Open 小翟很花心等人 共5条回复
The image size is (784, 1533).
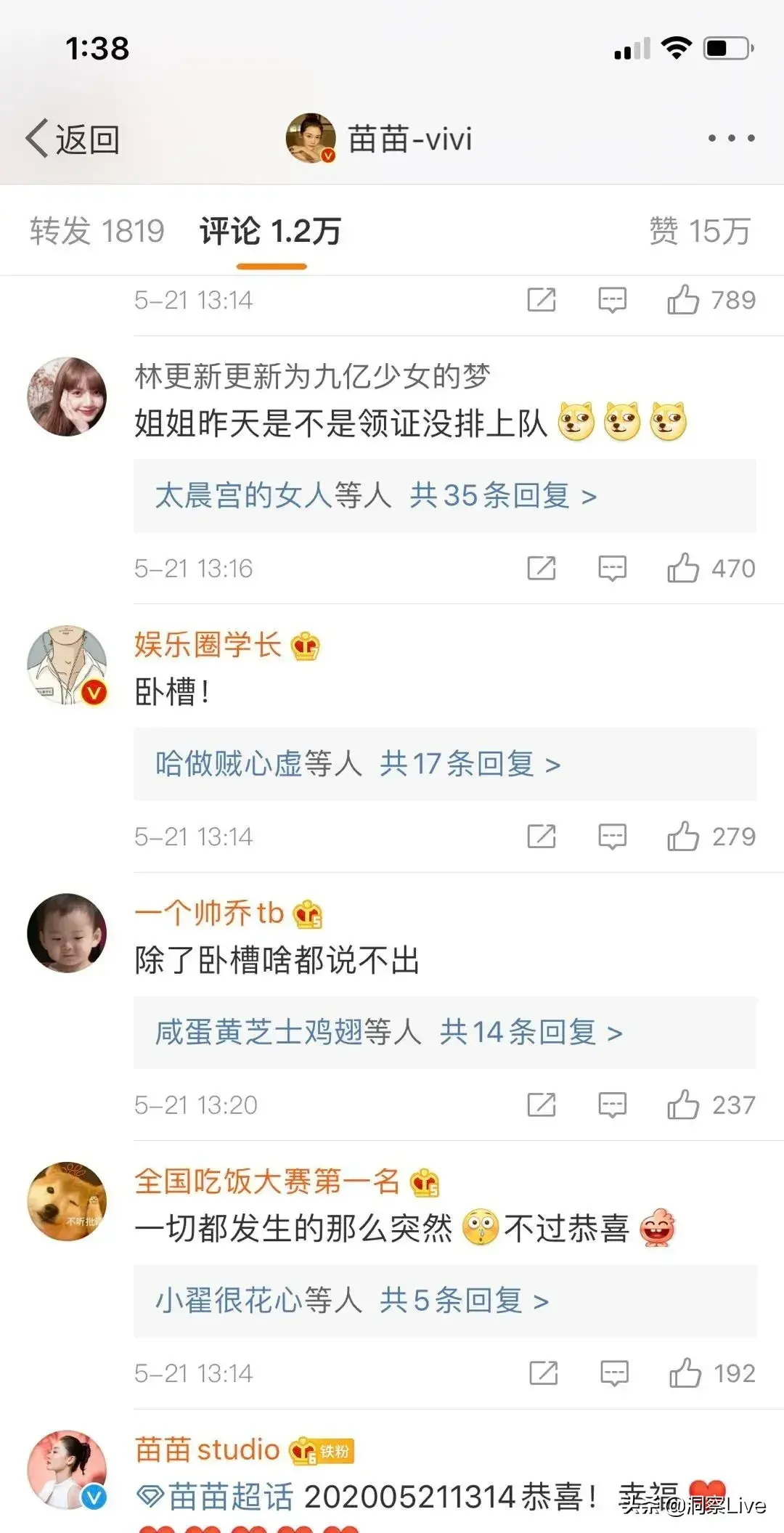click(352, 1301)
